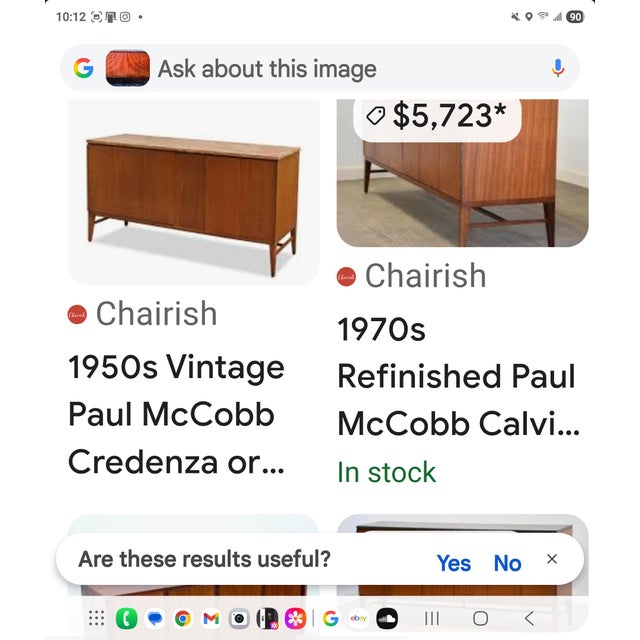Open the 1950s Vintage Paul McCobb Credenza result
The height and width of the screenshot is (640, 640).
(176, 414)
